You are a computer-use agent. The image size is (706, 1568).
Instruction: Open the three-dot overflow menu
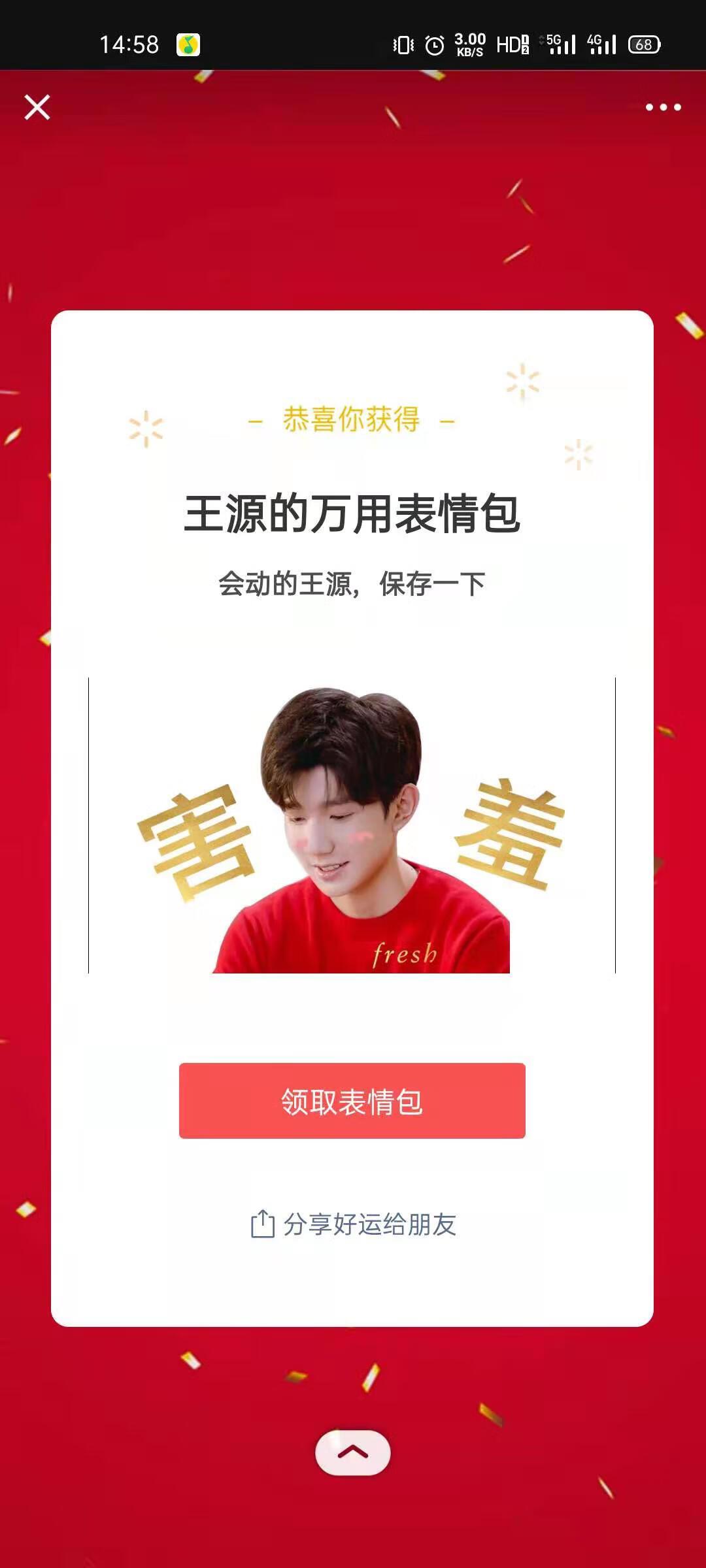coord(663,107)
